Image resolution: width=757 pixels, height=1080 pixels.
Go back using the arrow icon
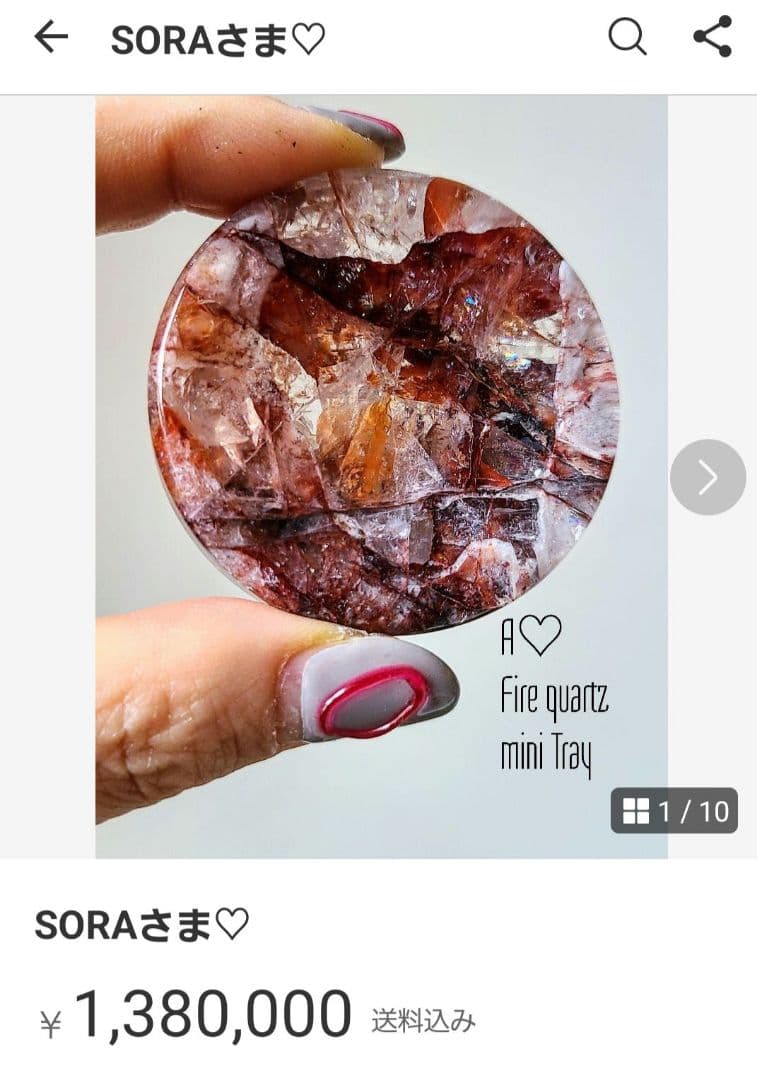click(x=51, y=38)
